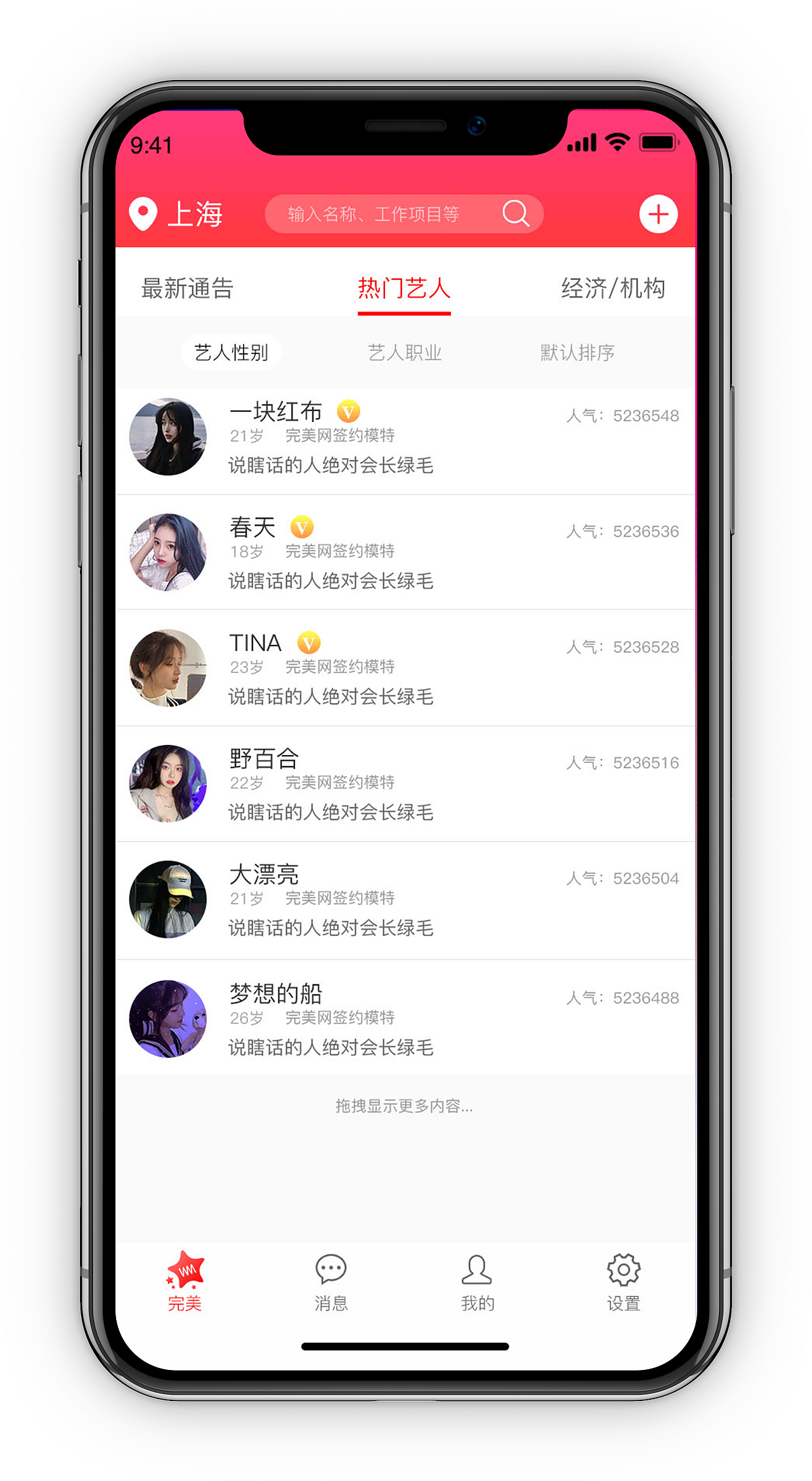
Task: Open the 默认排序 sorting dropdown
Action: coord(577,353)
